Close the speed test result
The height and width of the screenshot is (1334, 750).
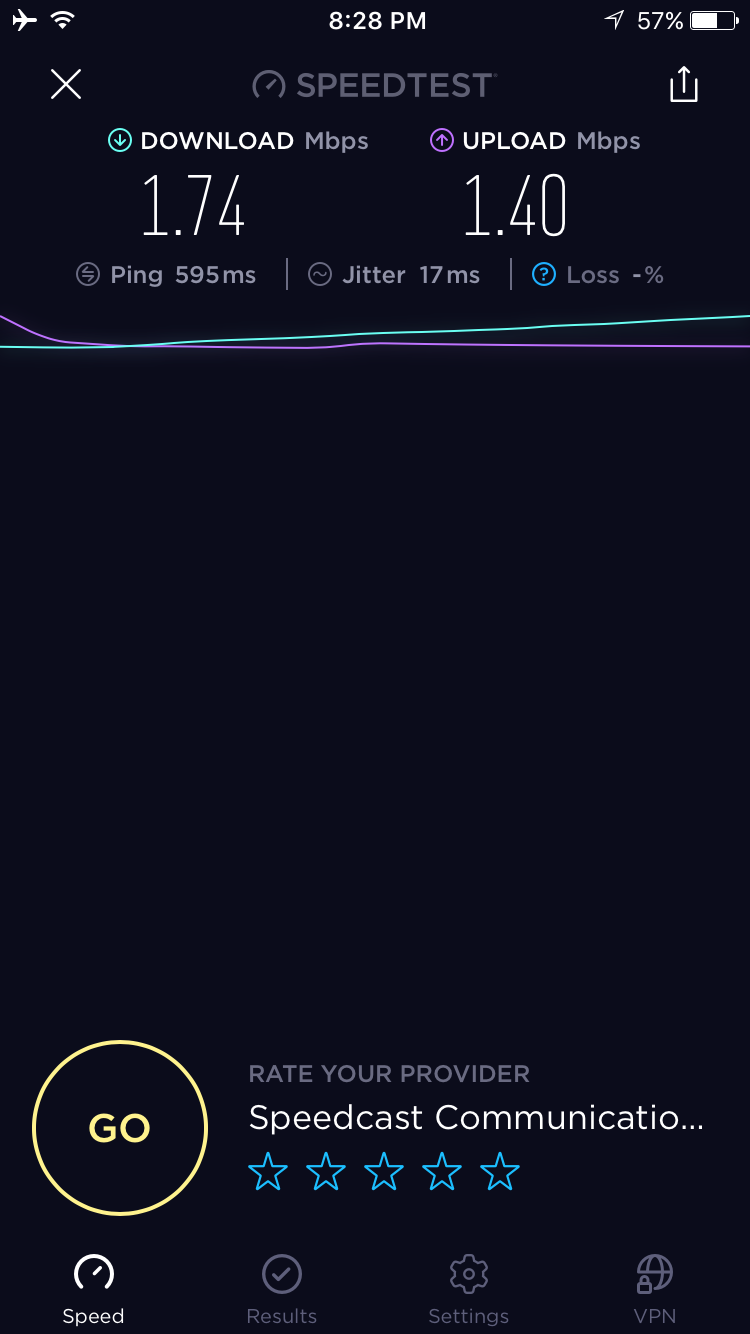point(66,85)
